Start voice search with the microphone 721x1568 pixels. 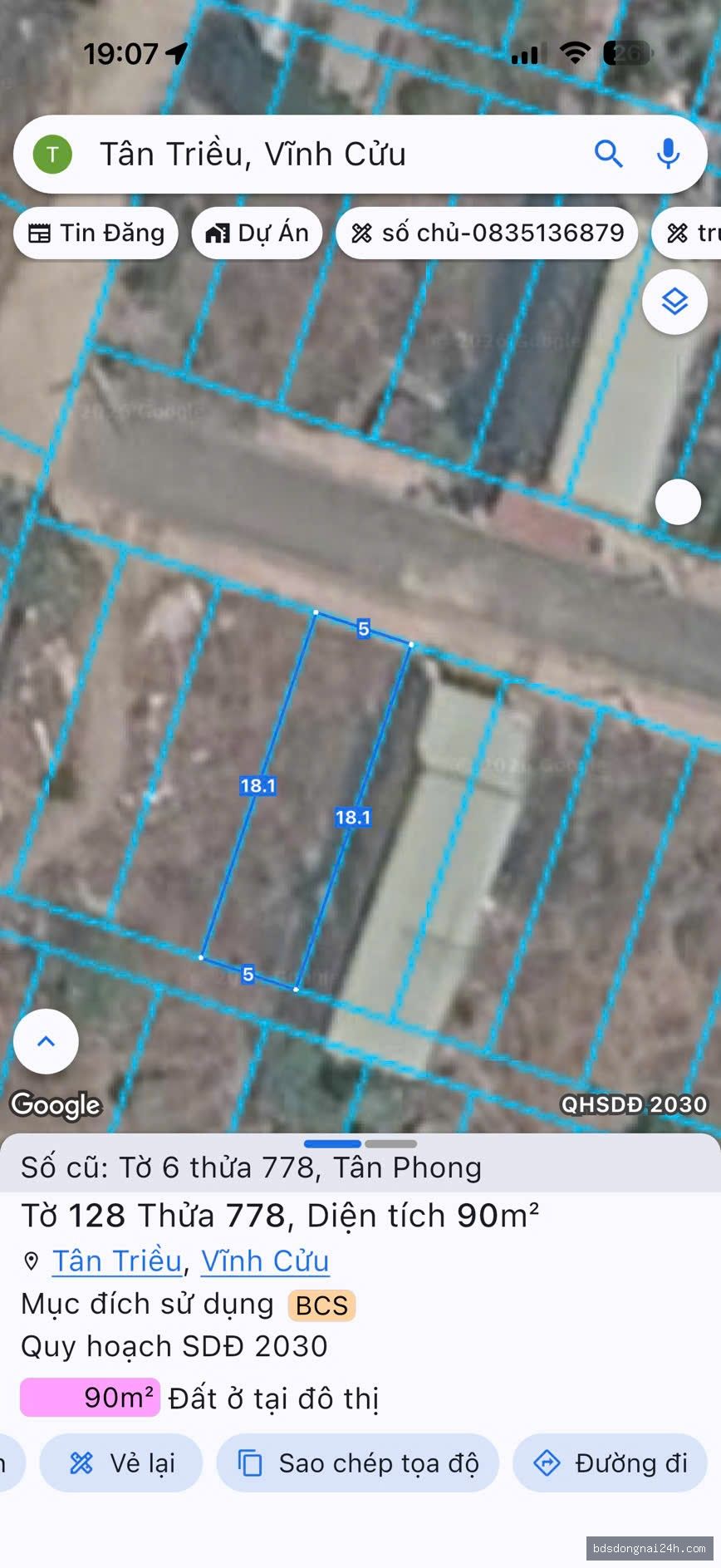(668, 154)
